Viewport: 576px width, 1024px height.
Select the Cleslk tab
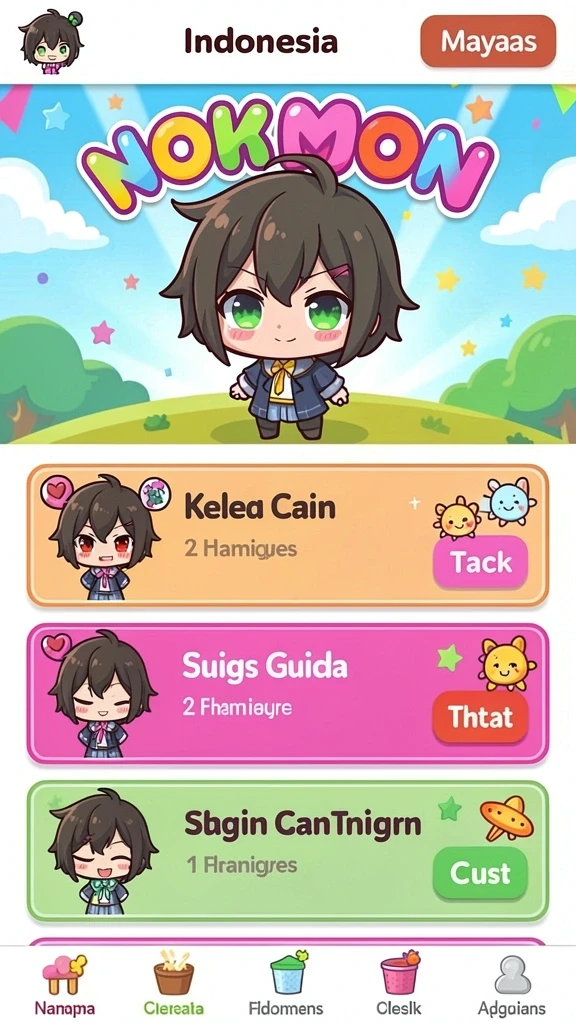click(x=399, y=985)
